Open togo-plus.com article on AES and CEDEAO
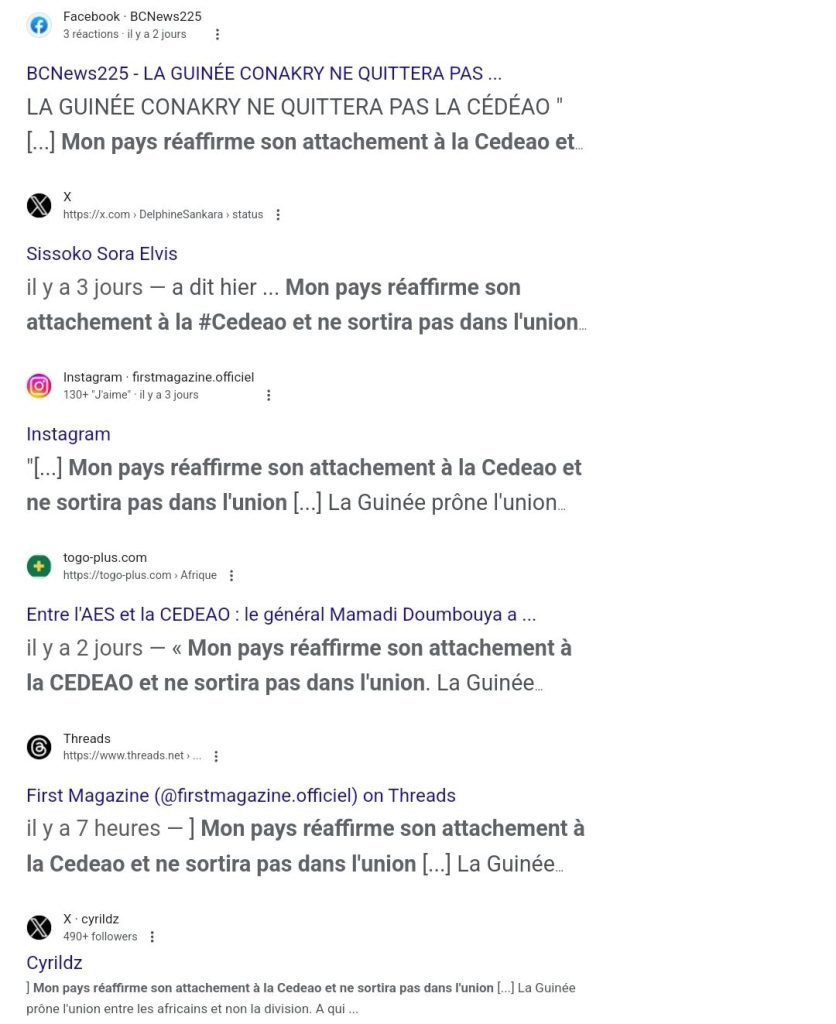The image size is (836, 1024). point(281,614)
